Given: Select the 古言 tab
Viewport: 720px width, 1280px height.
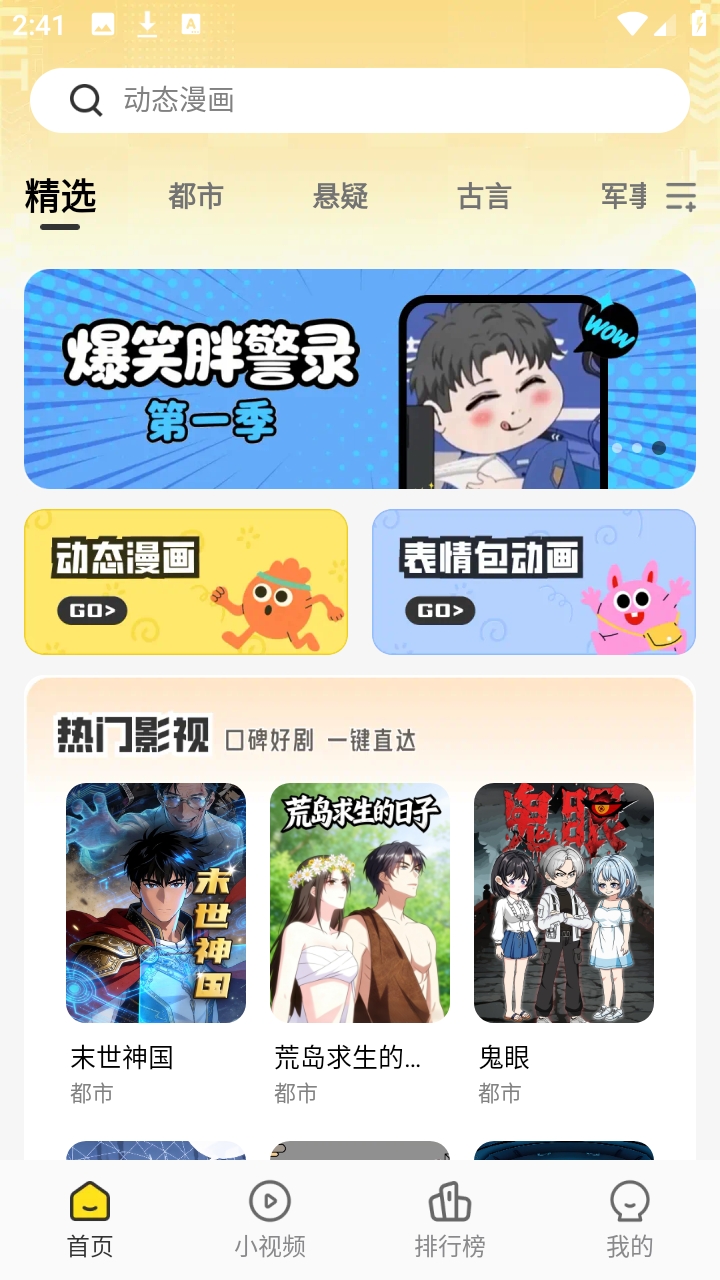Looking at the screenshot, I should coord(485,197).
